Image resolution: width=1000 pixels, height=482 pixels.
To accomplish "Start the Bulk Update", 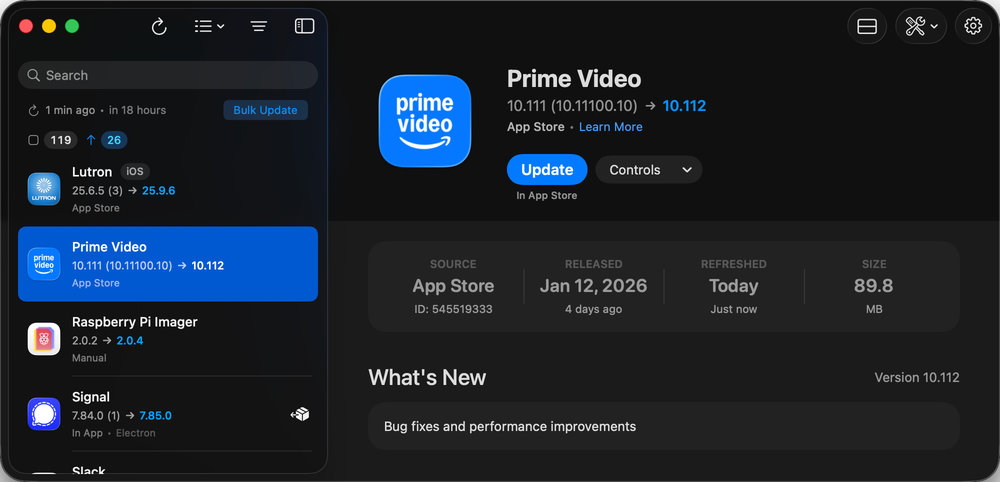I will tap(265, 110).
